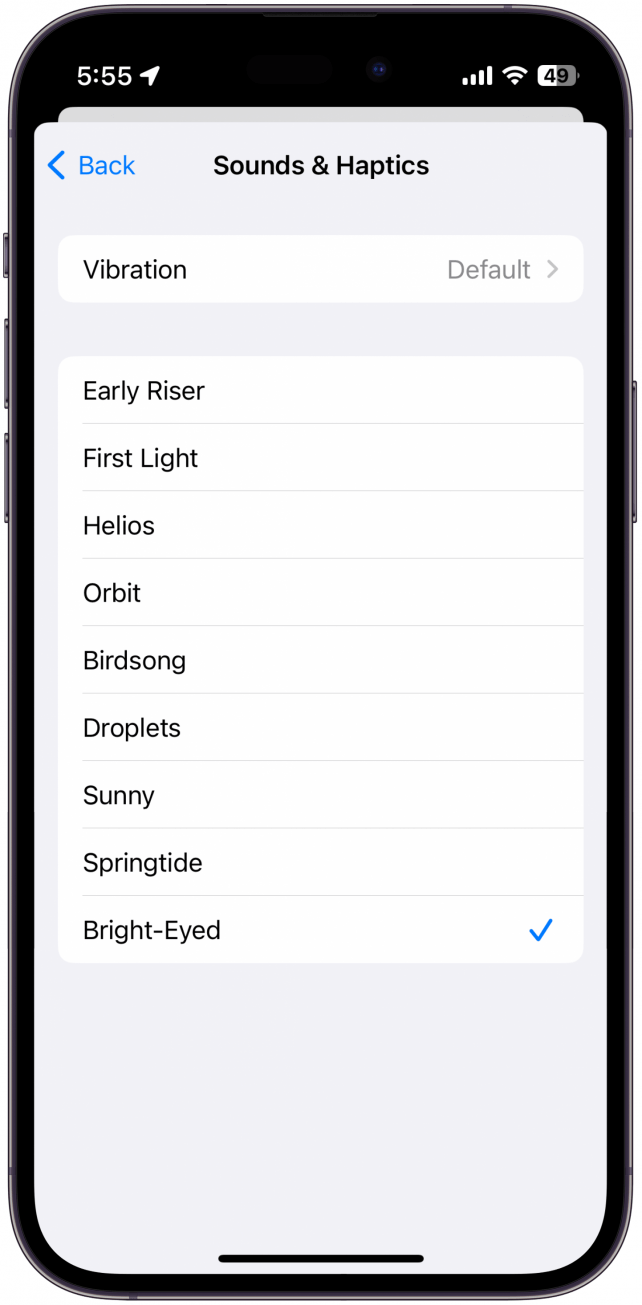Select the Early Riser sound
The height and width of the screenshot is (1305, 642).
tap(320, 391)
